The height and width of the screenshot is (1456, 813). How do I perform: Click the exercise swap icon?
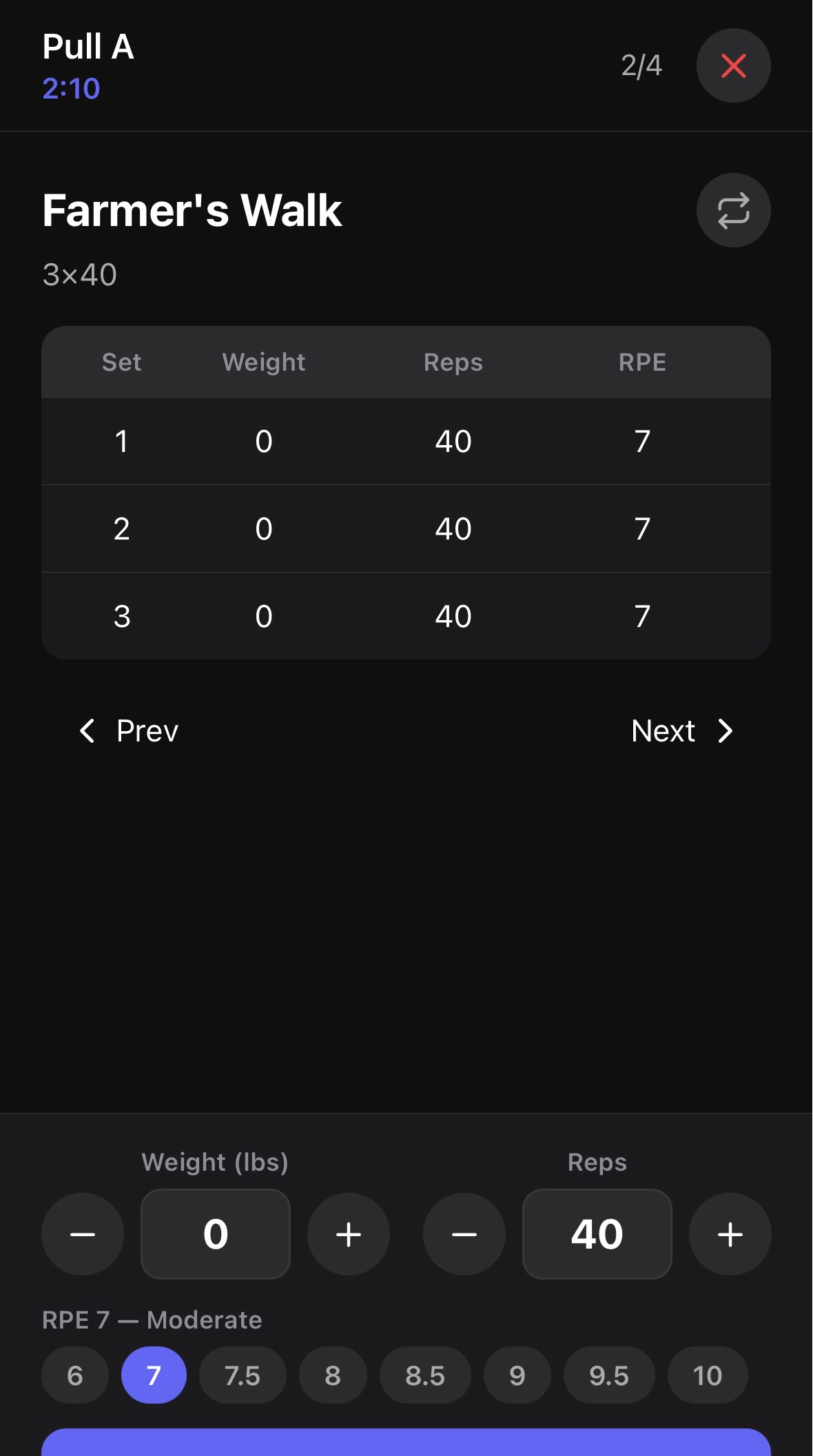coord(733,210)
